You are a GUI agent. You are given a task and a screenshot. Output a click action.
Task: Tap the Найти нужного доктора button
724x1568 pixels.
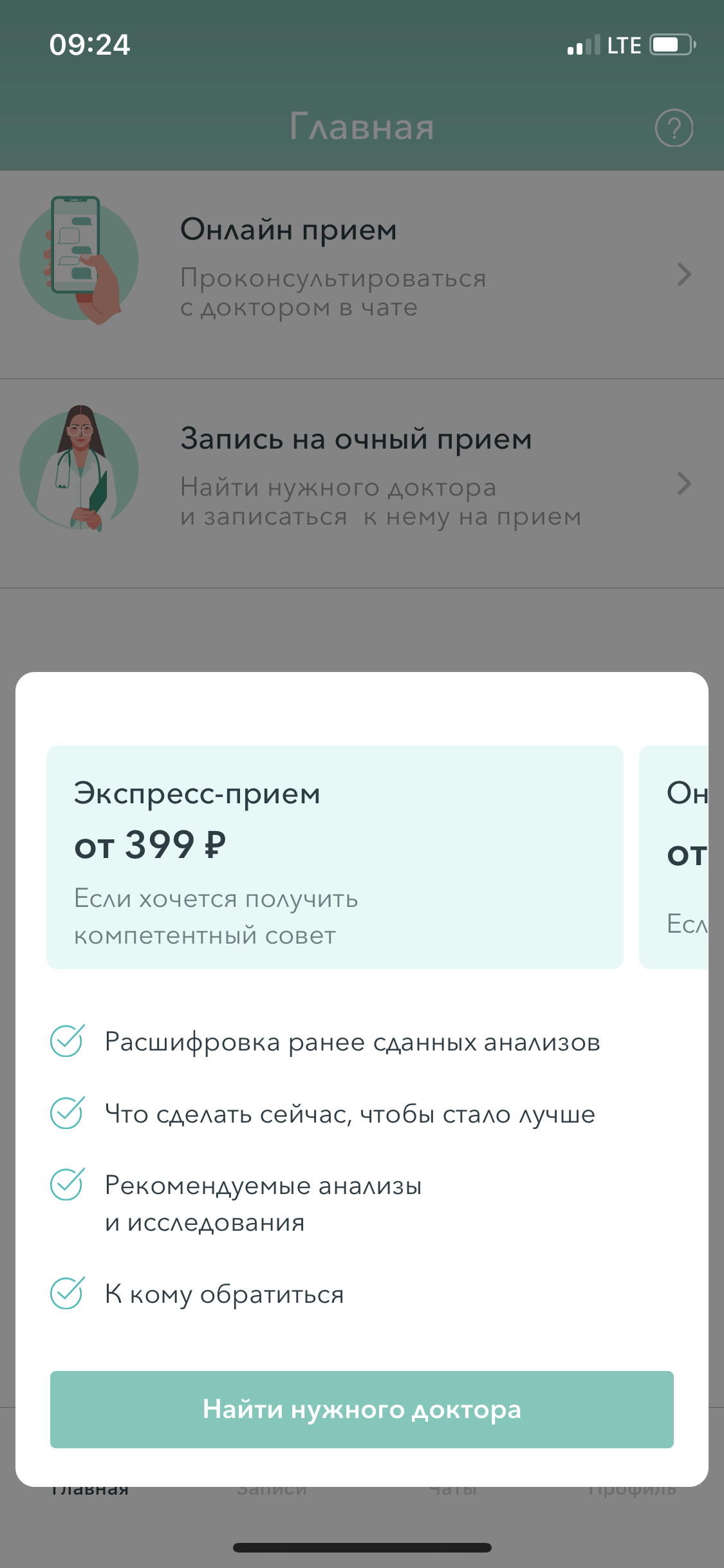pos(362,1409)
